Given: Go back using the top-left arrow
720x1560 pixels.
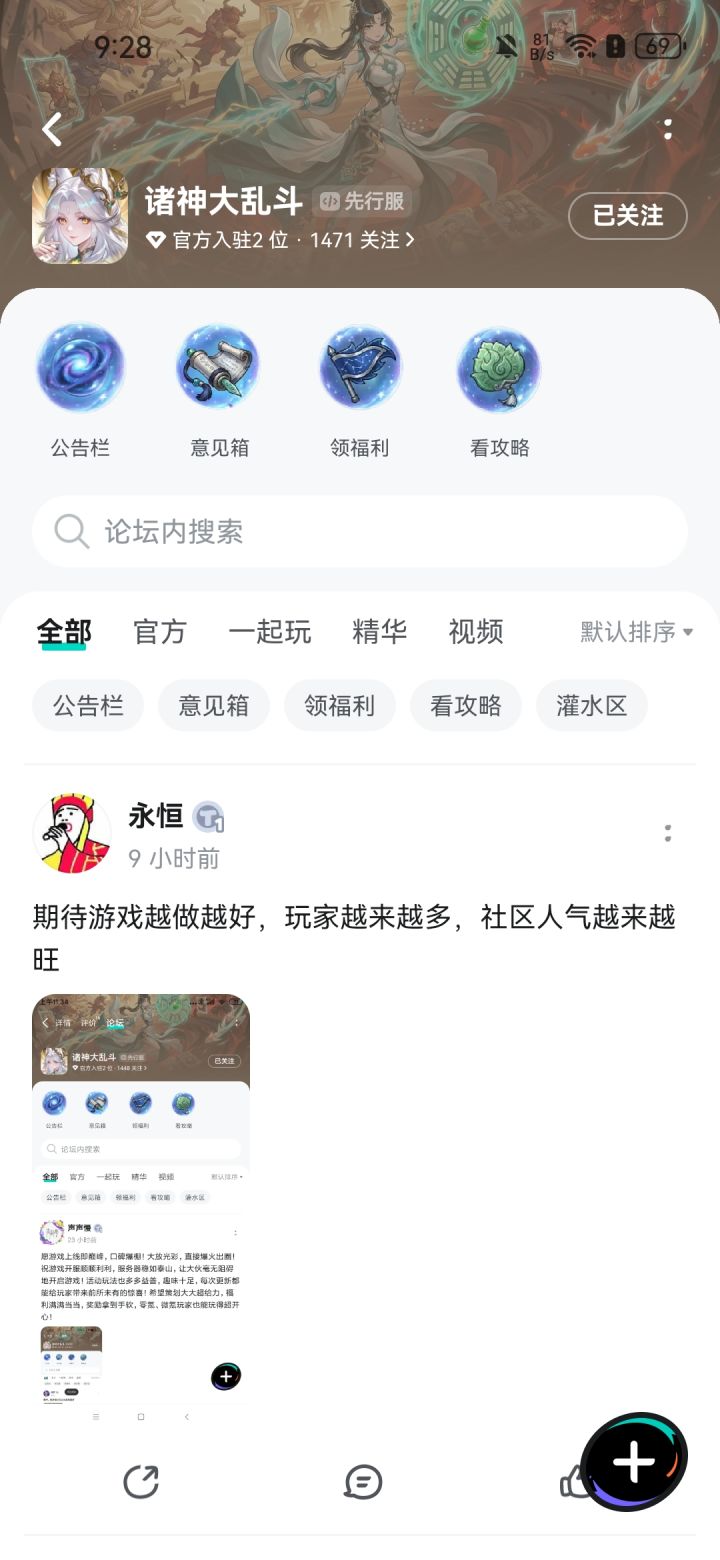Looking at the screenshot, I should pos(52,129).
